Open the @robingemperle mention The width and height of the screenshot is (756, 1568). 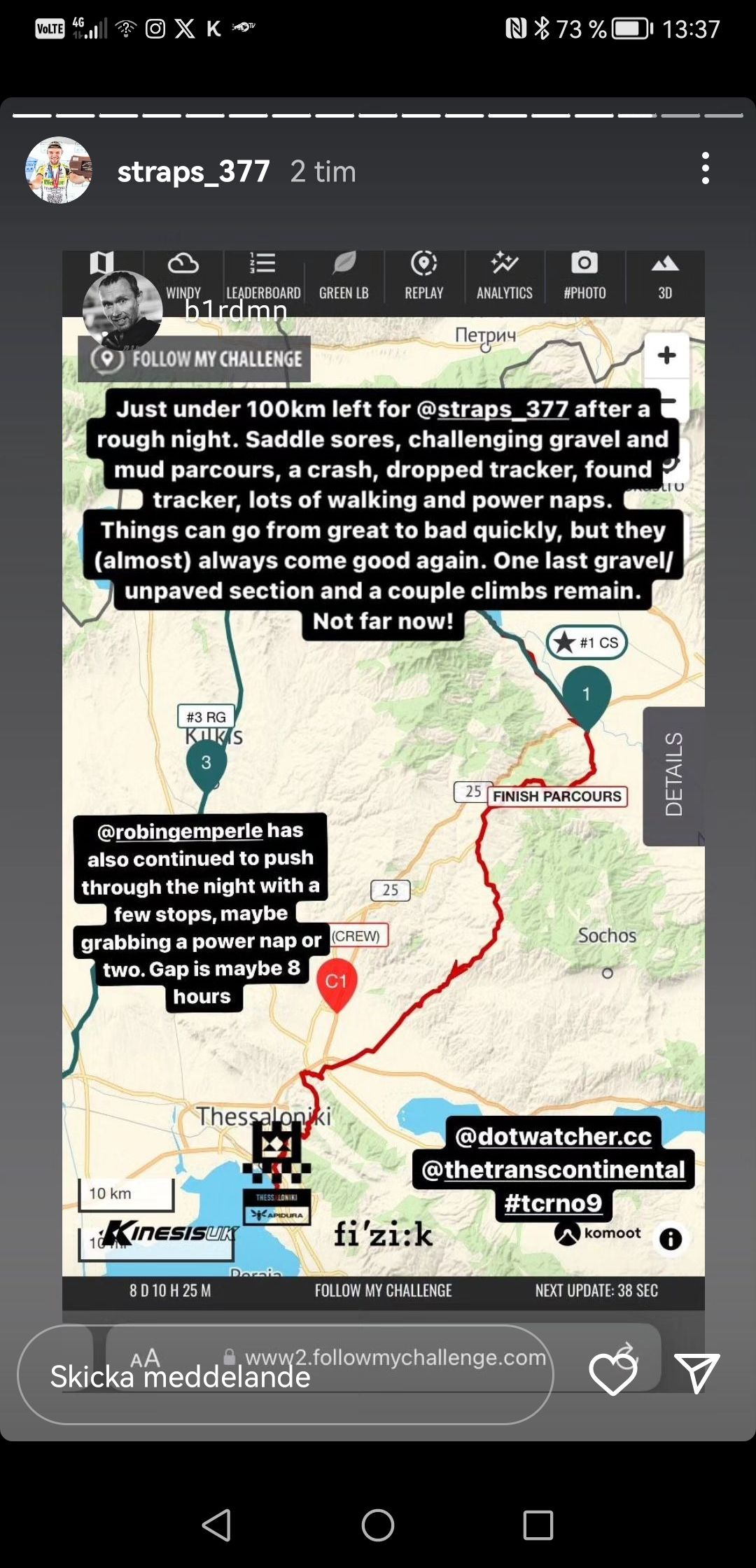coord(180,831)
